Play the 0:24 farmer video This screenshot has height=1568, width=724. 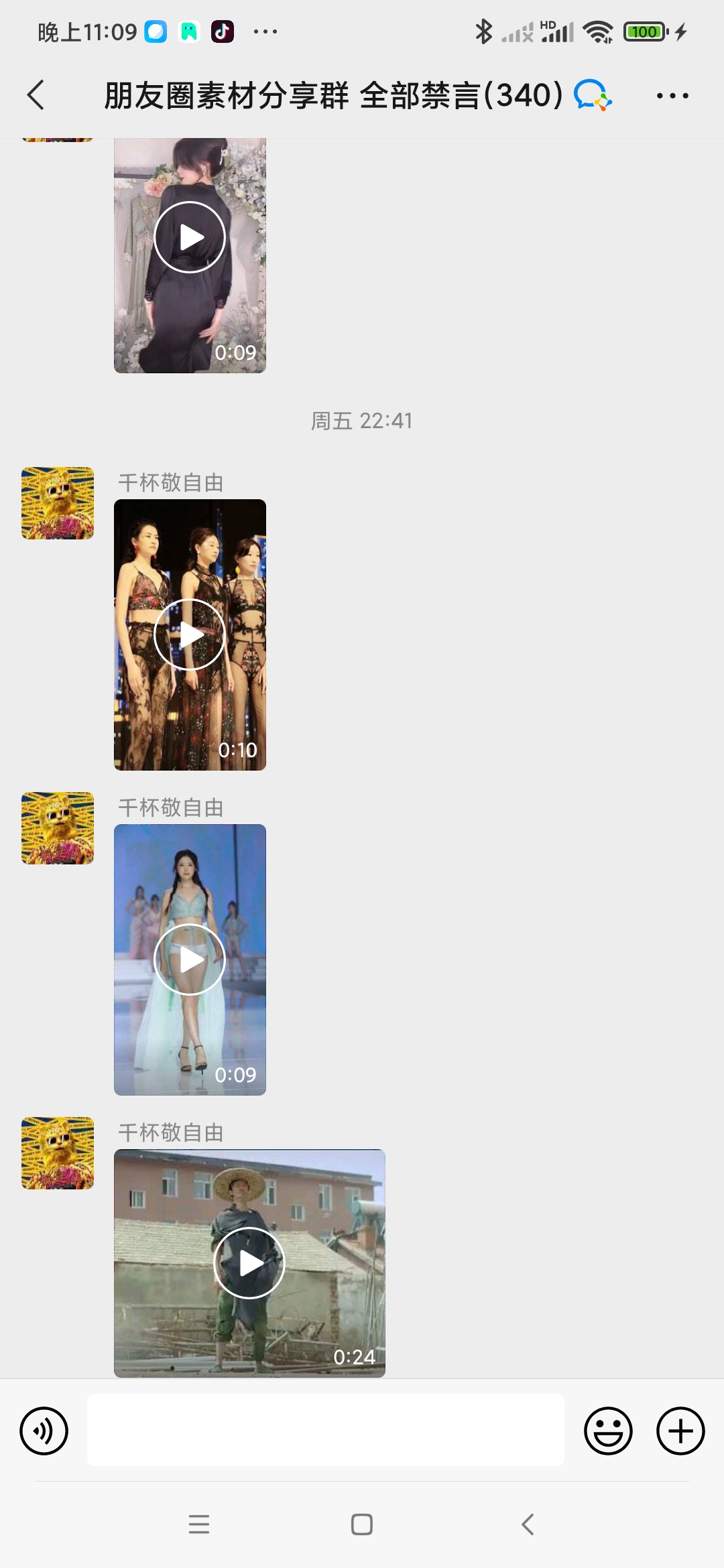[249, 1262]
